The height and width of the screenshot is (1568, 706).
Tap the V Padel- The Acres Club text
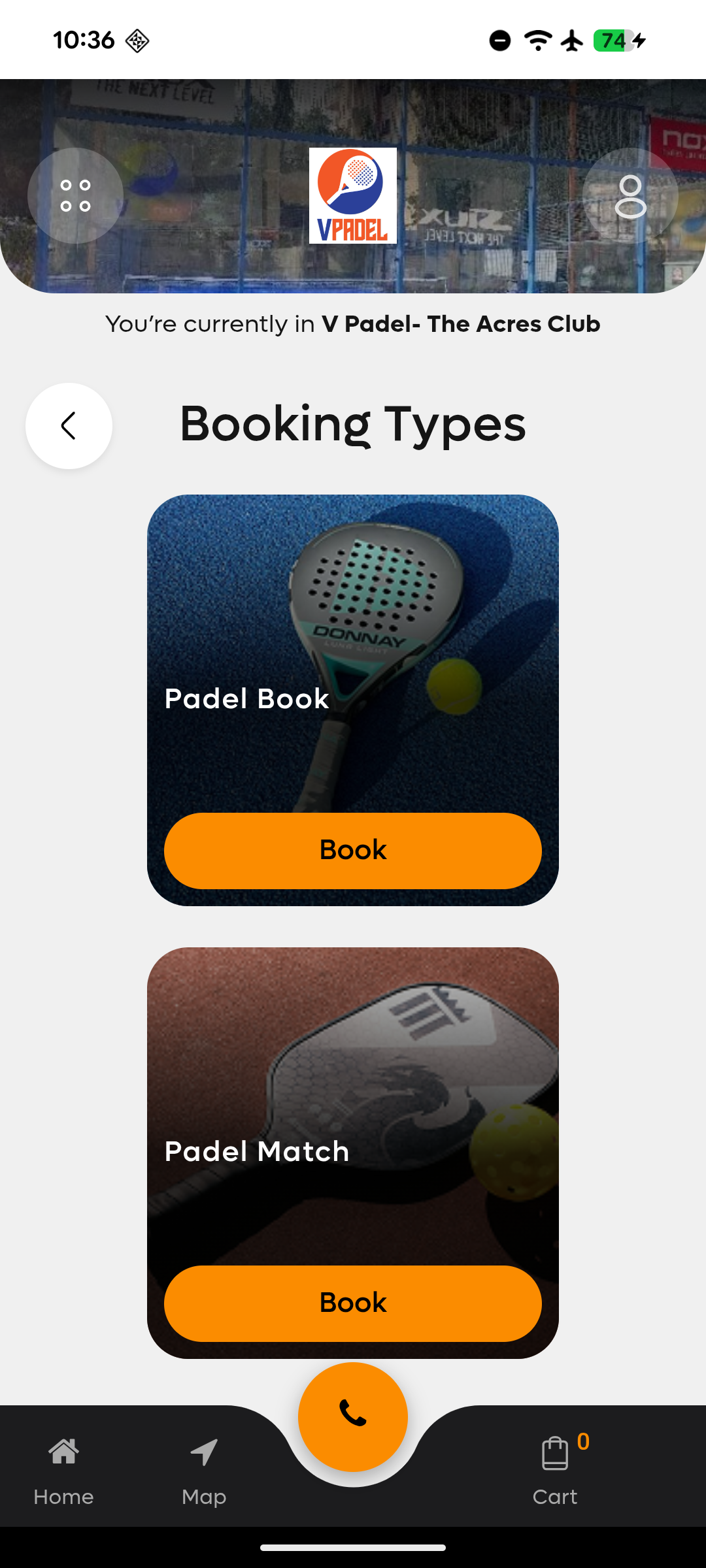[462, 324]
